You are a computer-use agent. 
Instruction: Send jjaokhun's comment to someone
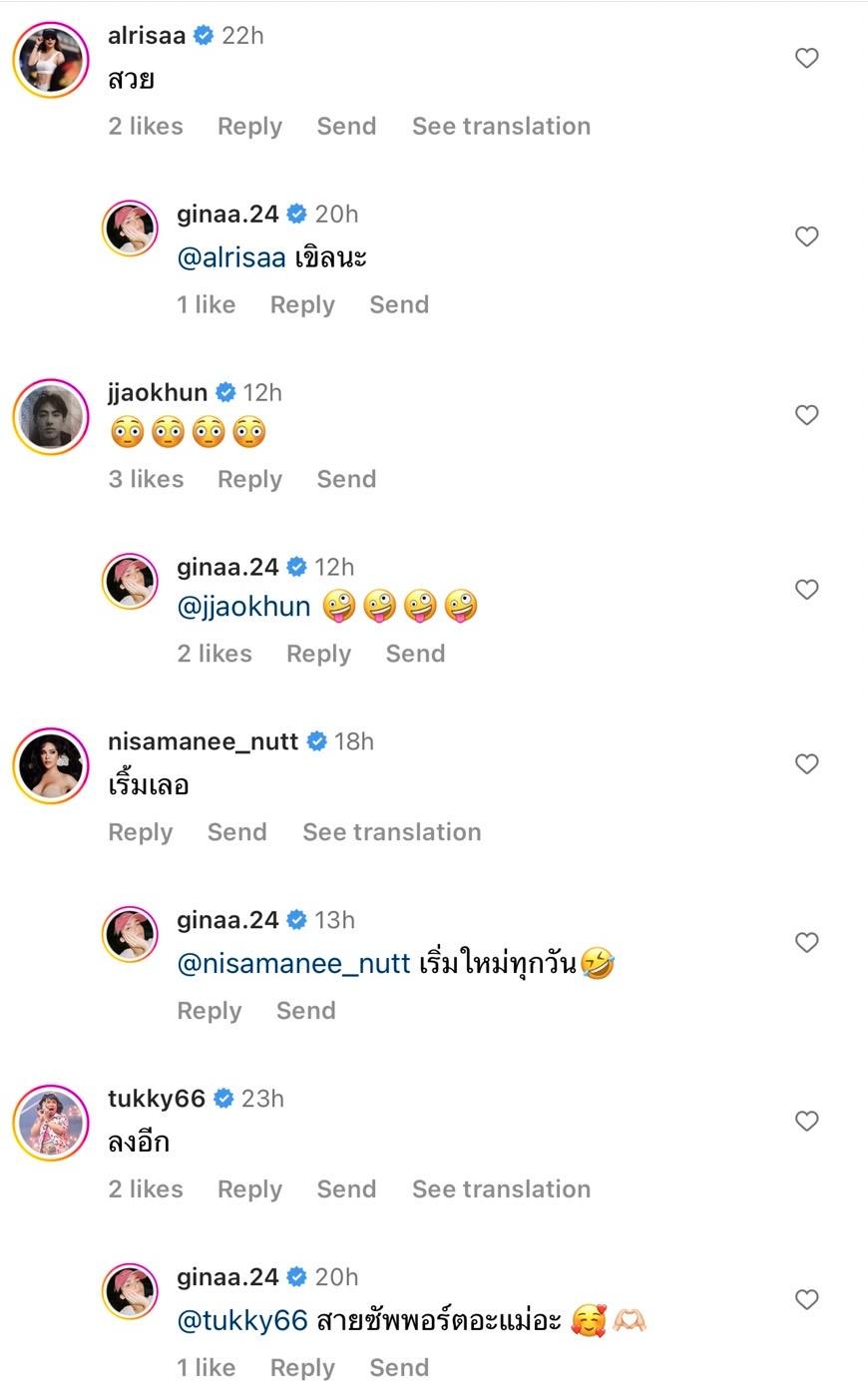[346, 479]
